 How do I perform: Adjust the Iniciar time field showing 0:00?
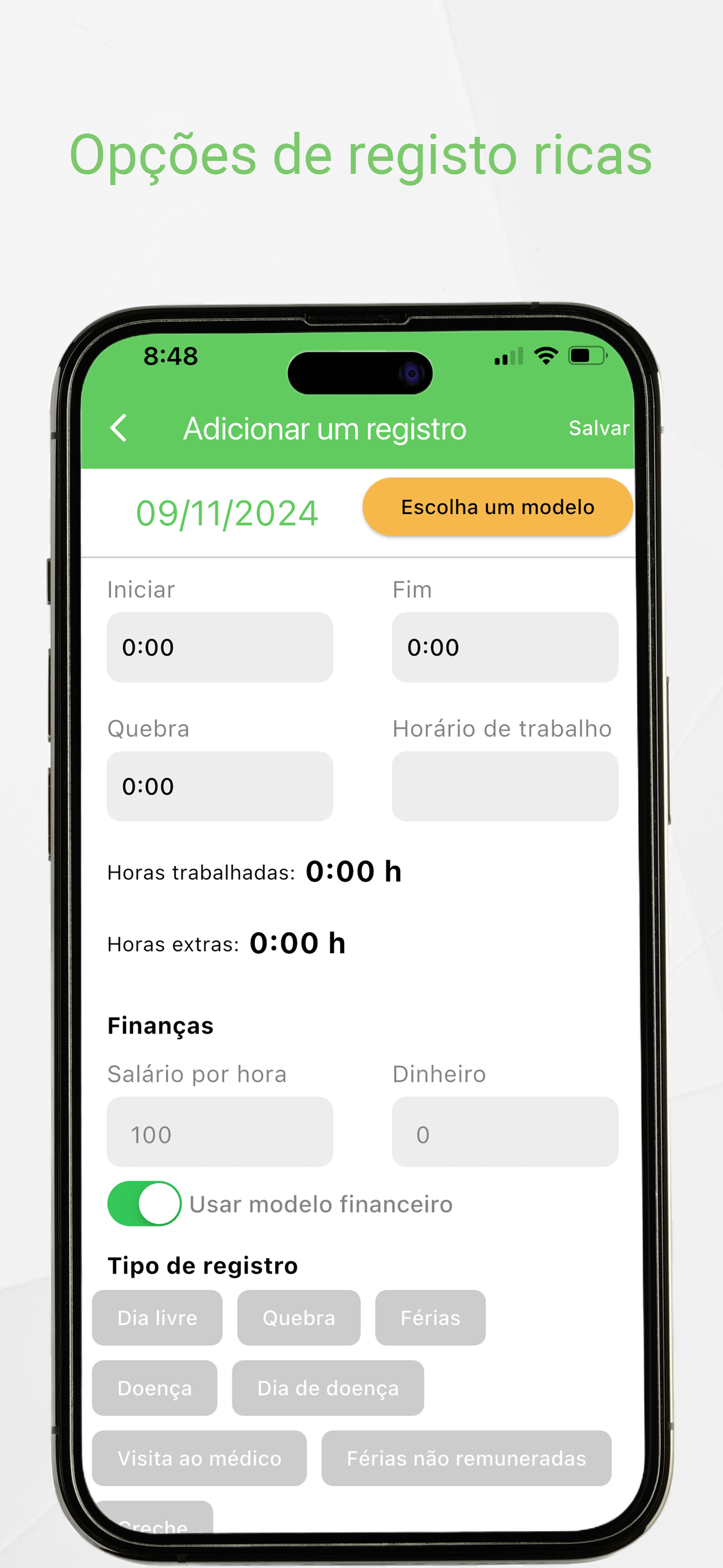220,647
